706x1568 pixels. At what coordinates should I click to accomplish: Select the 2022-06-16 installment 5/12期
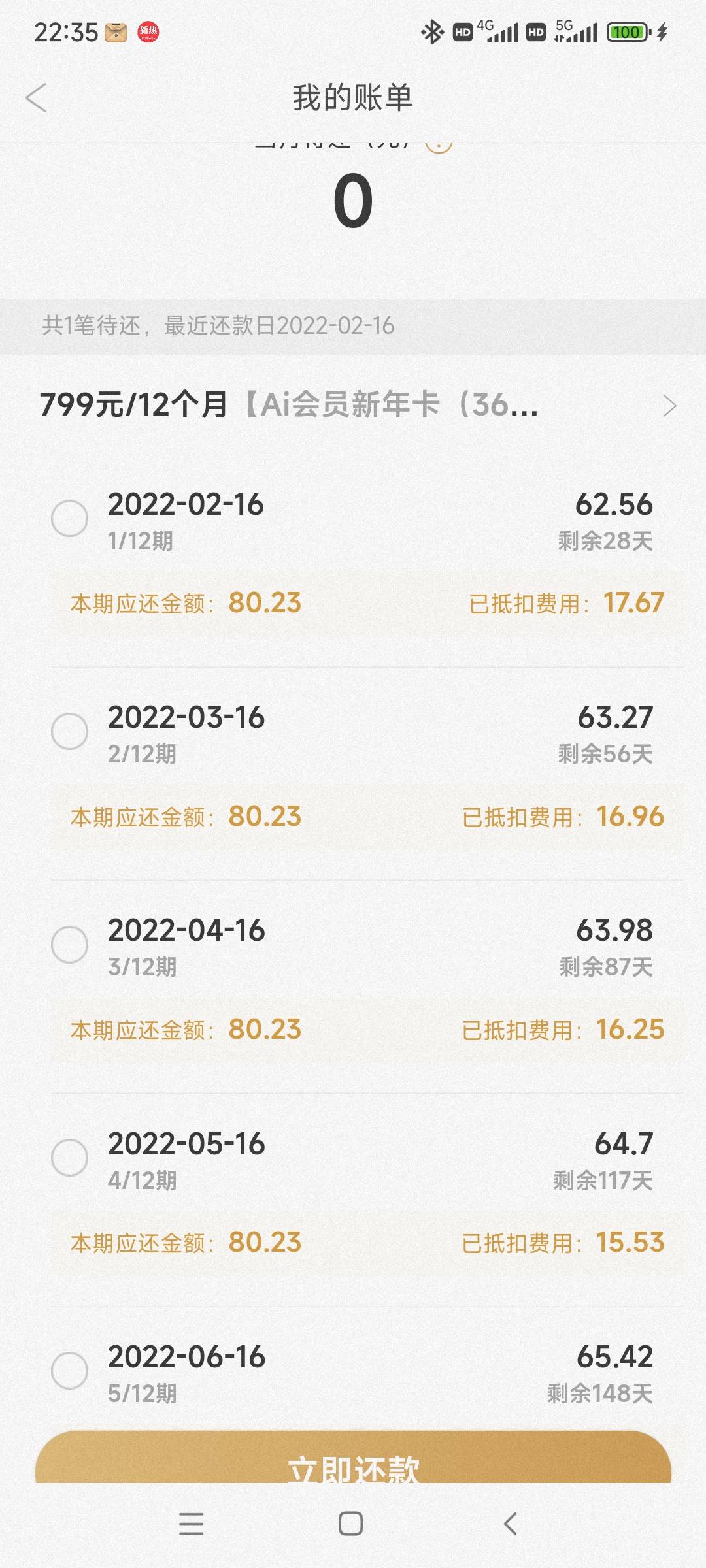click(70, 1371)
